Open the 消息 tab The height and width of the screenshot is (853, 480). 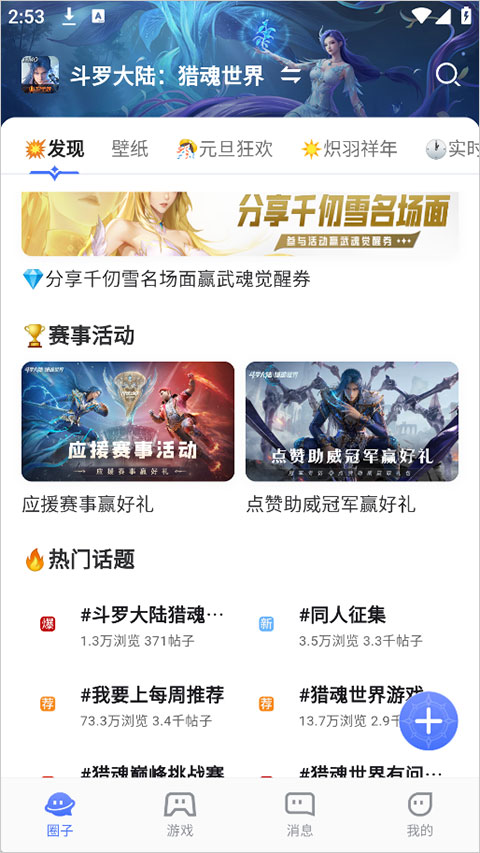300,814
